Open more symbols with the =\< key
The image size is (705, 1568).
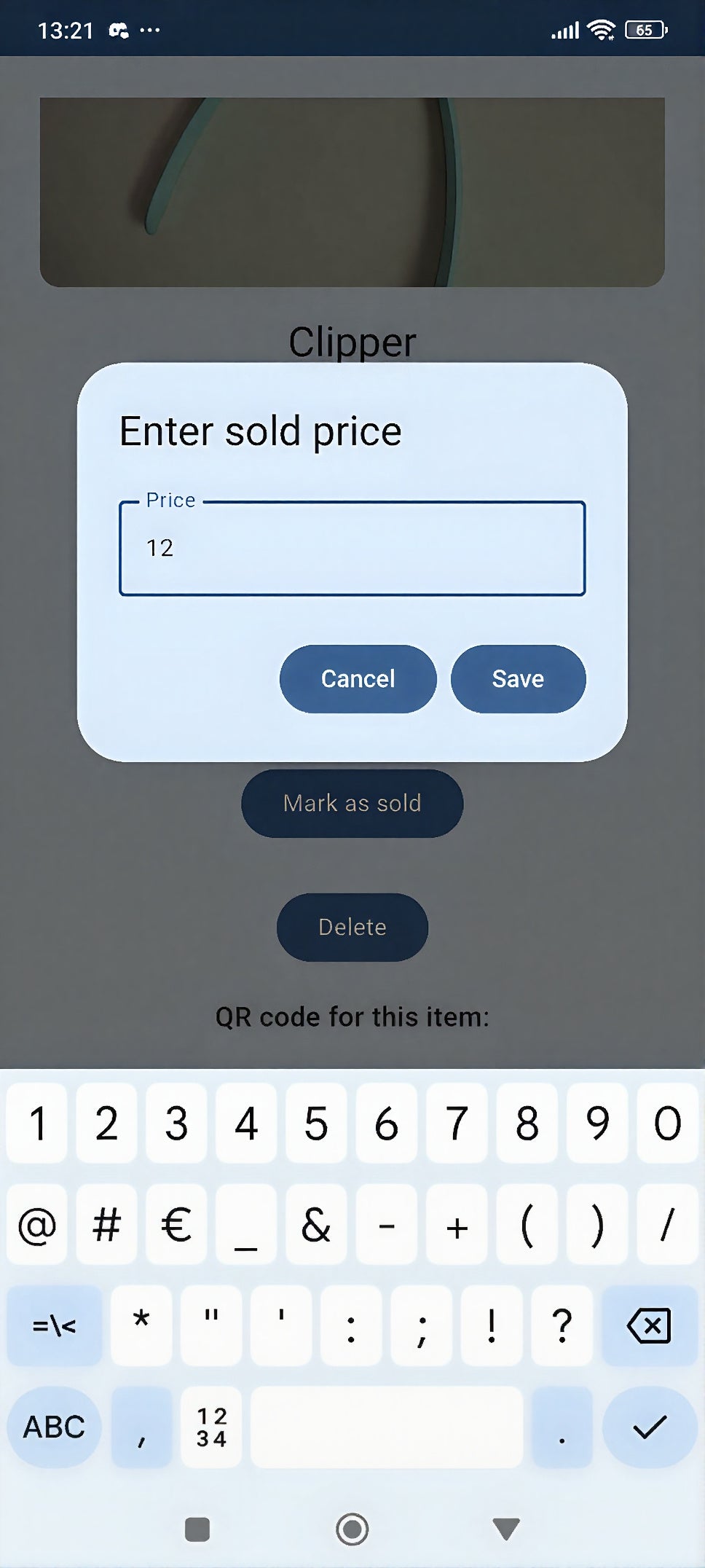(x=54, y=1325)
